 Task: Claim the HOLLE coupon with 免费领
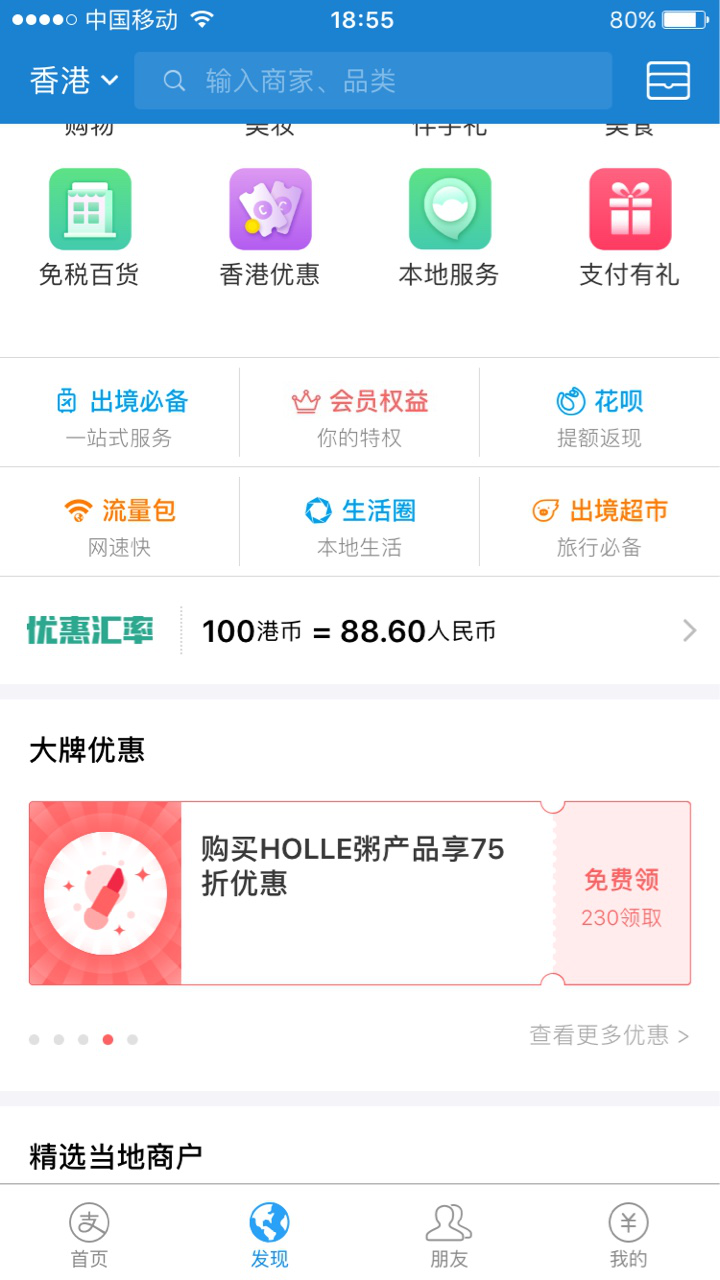tap(622, 893)
